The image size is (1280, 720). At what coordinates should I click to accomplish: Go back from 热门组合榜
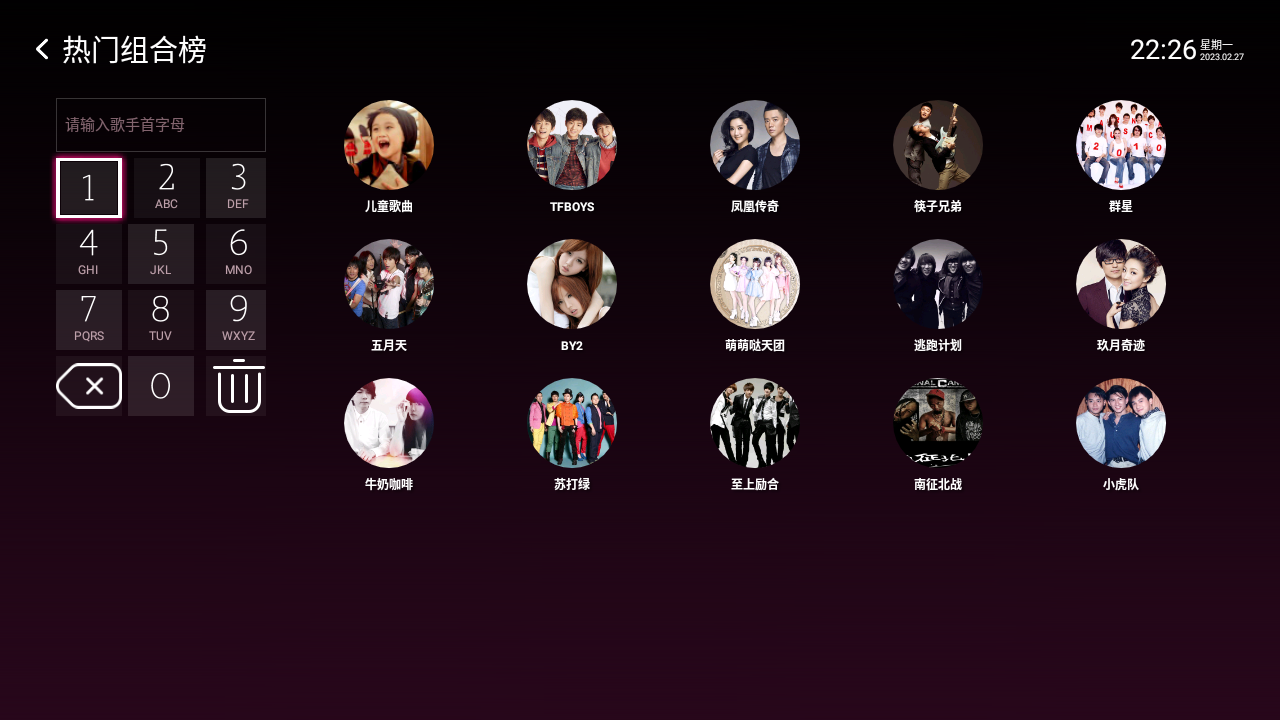click(42, 49)
